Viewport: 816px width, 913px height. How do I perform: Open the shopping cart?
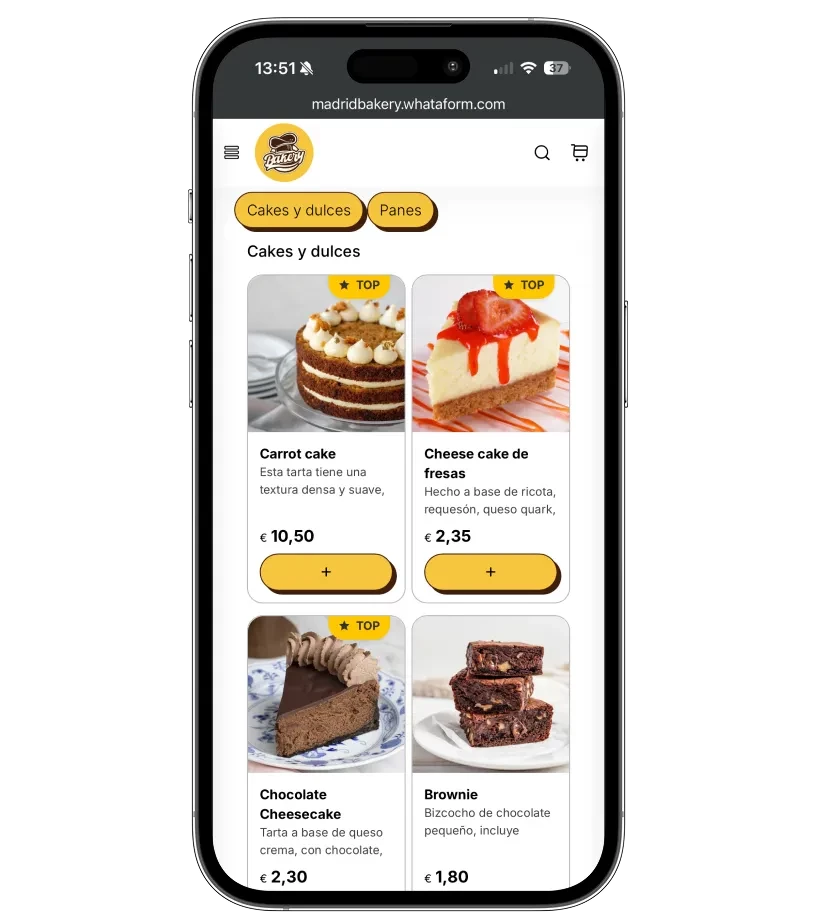click(x=579, y=152)
